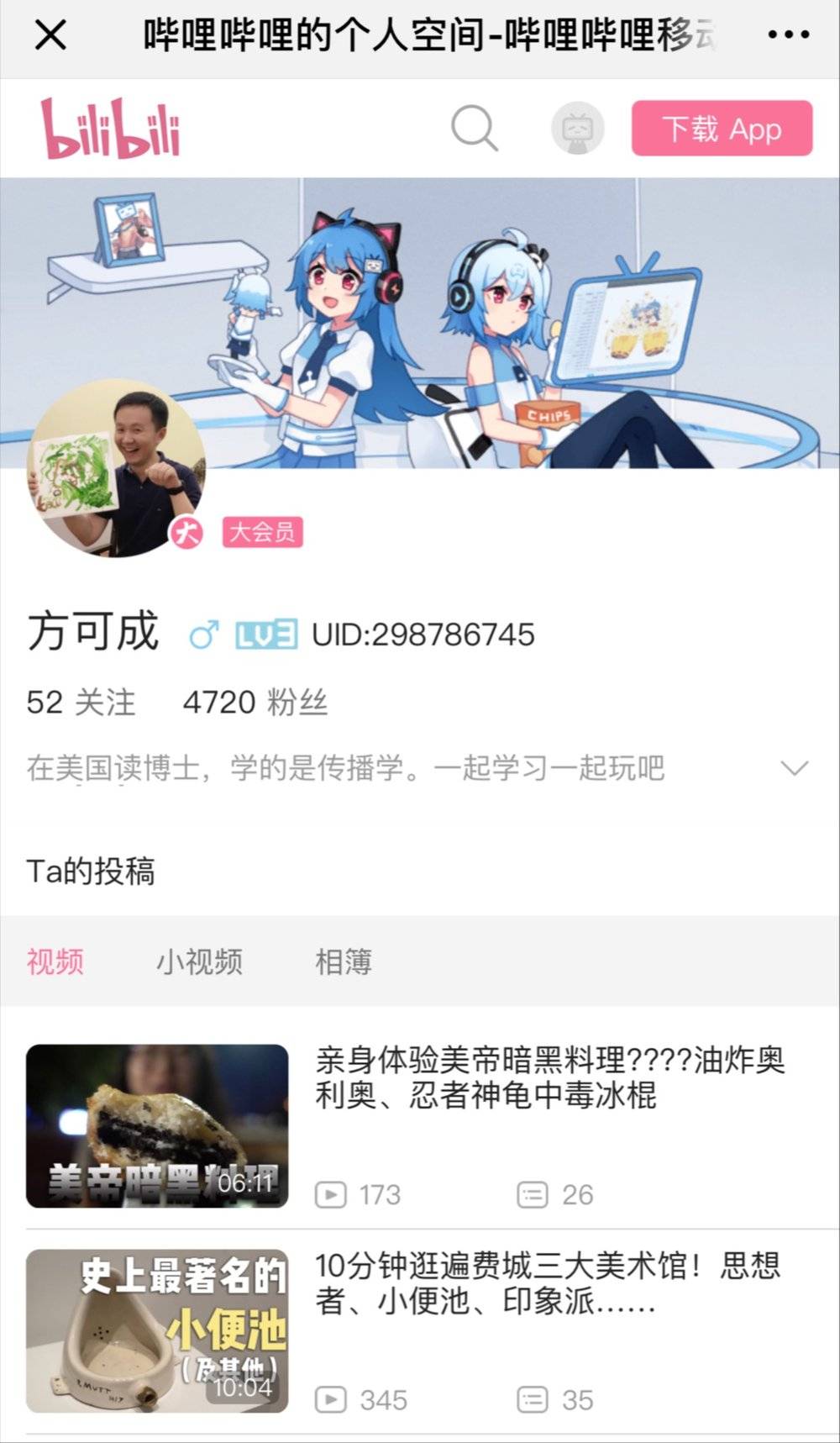The width and height of the screenshot is (840, 1443).
Task: Open the 美帝暗黑料理 video thumbnail
Action: [157, 1125]
